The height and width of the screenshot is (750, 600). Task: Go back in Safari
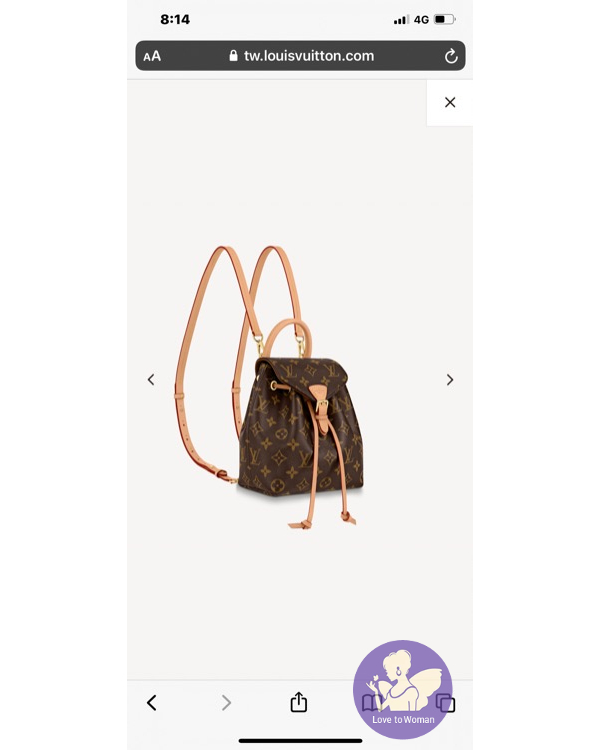click(152, 703)
